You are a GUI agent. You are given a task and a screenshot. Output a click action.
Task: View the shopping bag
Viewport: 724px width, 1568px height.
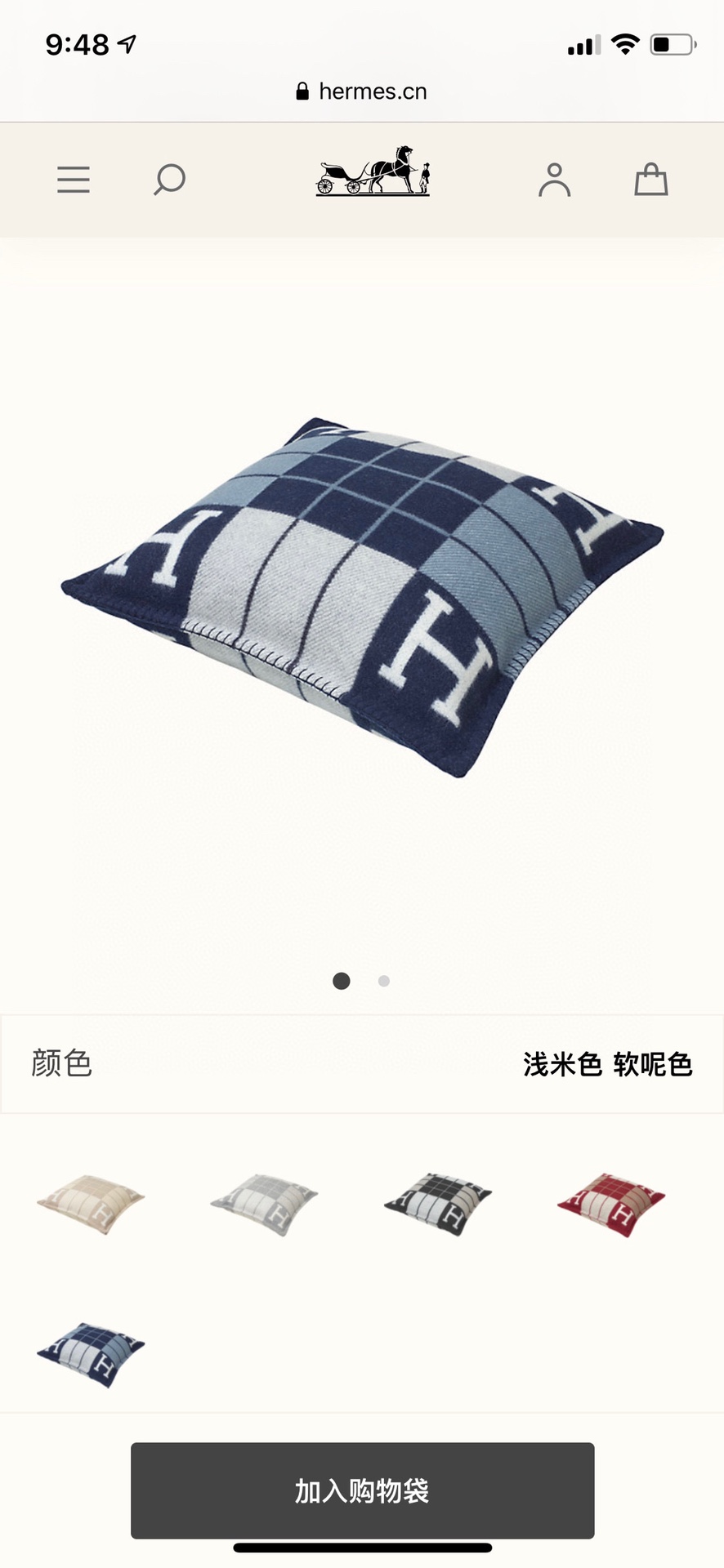pos(651,180)
